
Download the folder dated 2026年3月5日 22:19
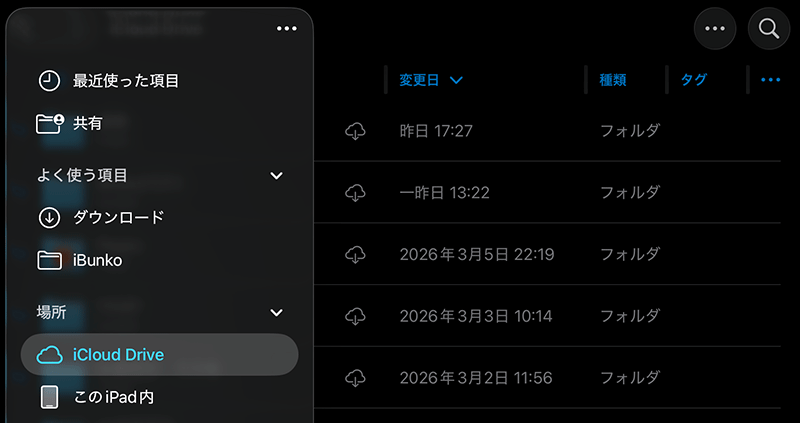coord(355,255)
